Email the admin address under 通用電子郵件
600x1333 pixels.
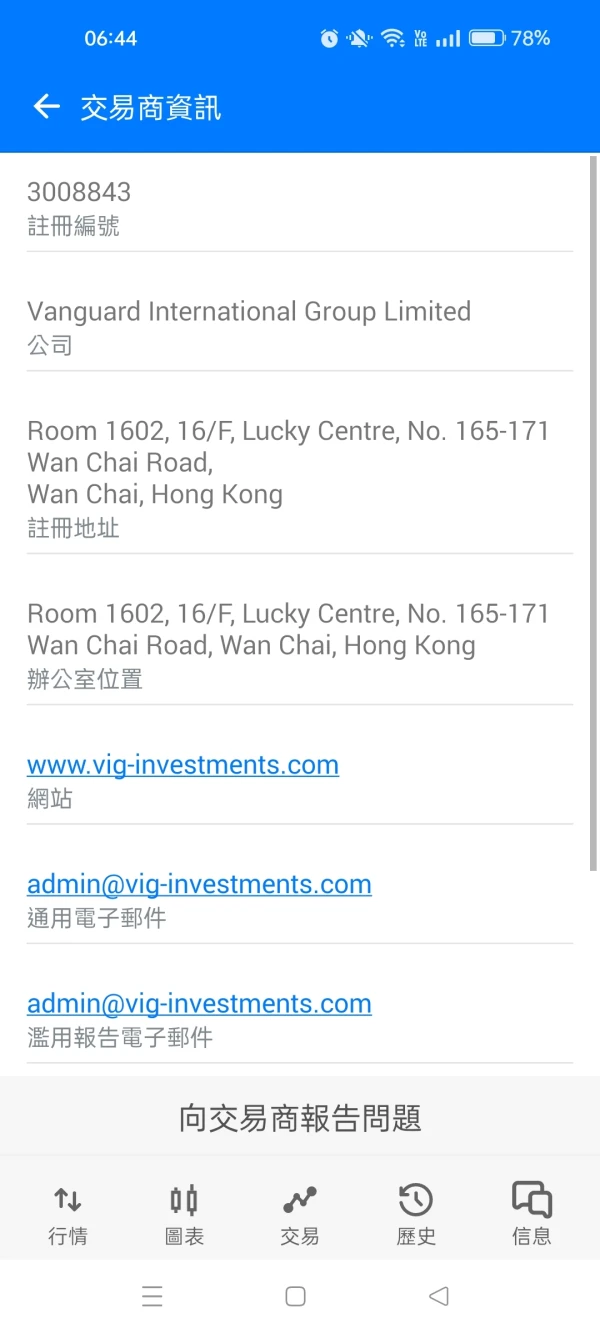tap(199, 884)
